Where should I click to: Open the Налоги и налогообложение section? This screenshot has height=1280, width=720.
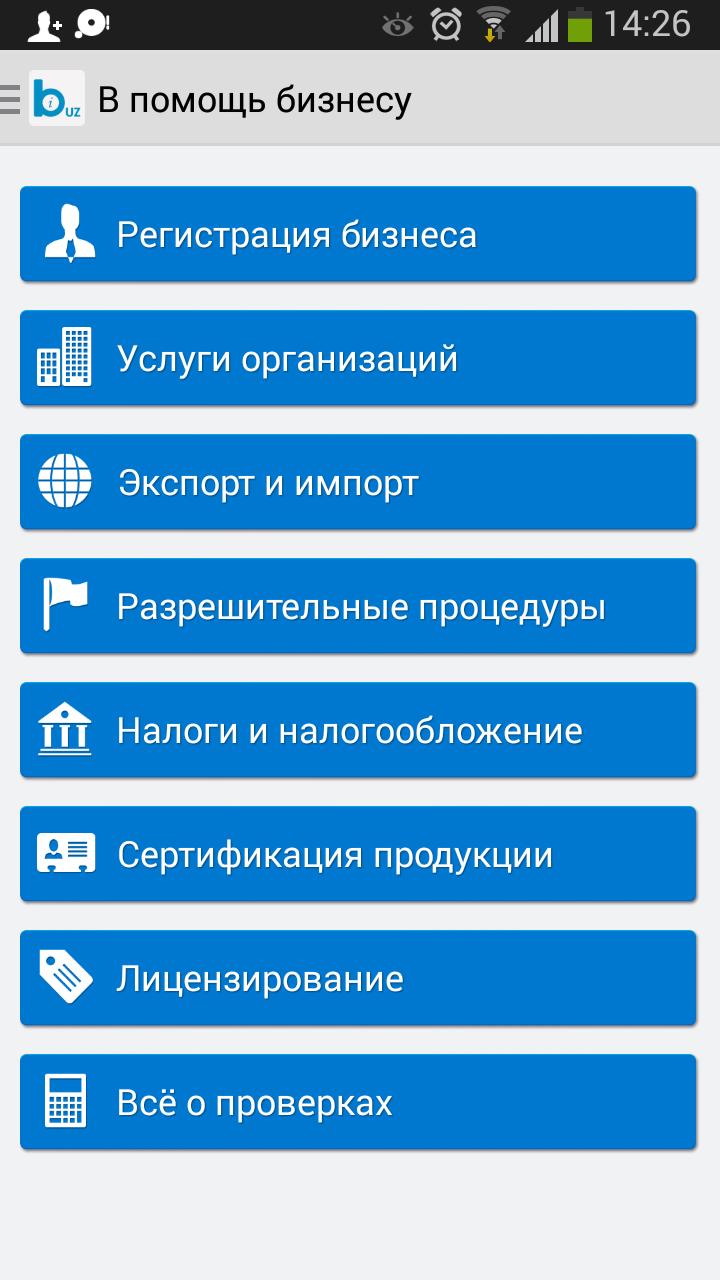[360, 729]
